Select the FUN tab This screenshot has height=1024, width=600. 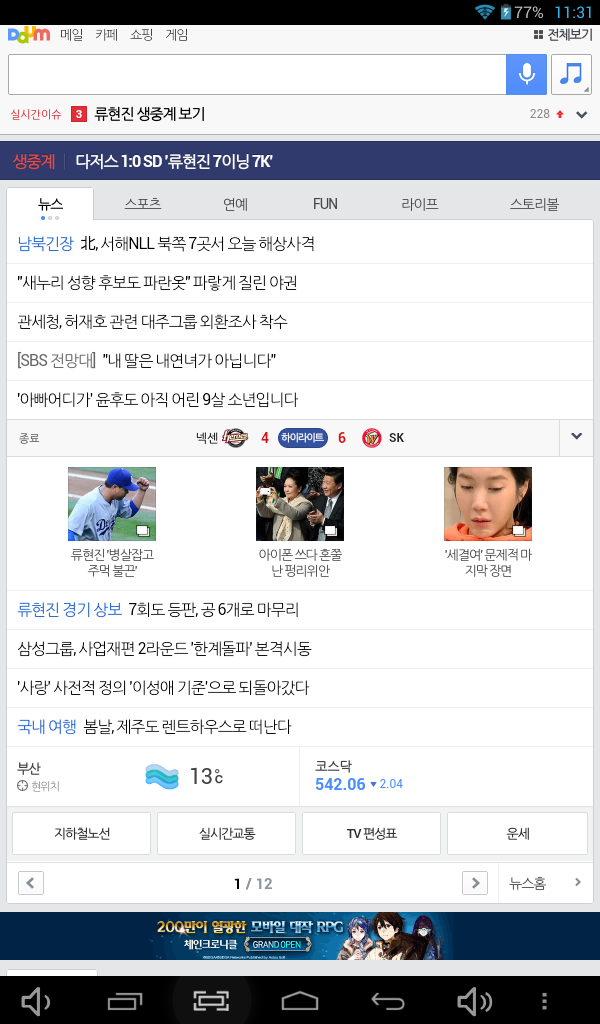pos(325,204)
